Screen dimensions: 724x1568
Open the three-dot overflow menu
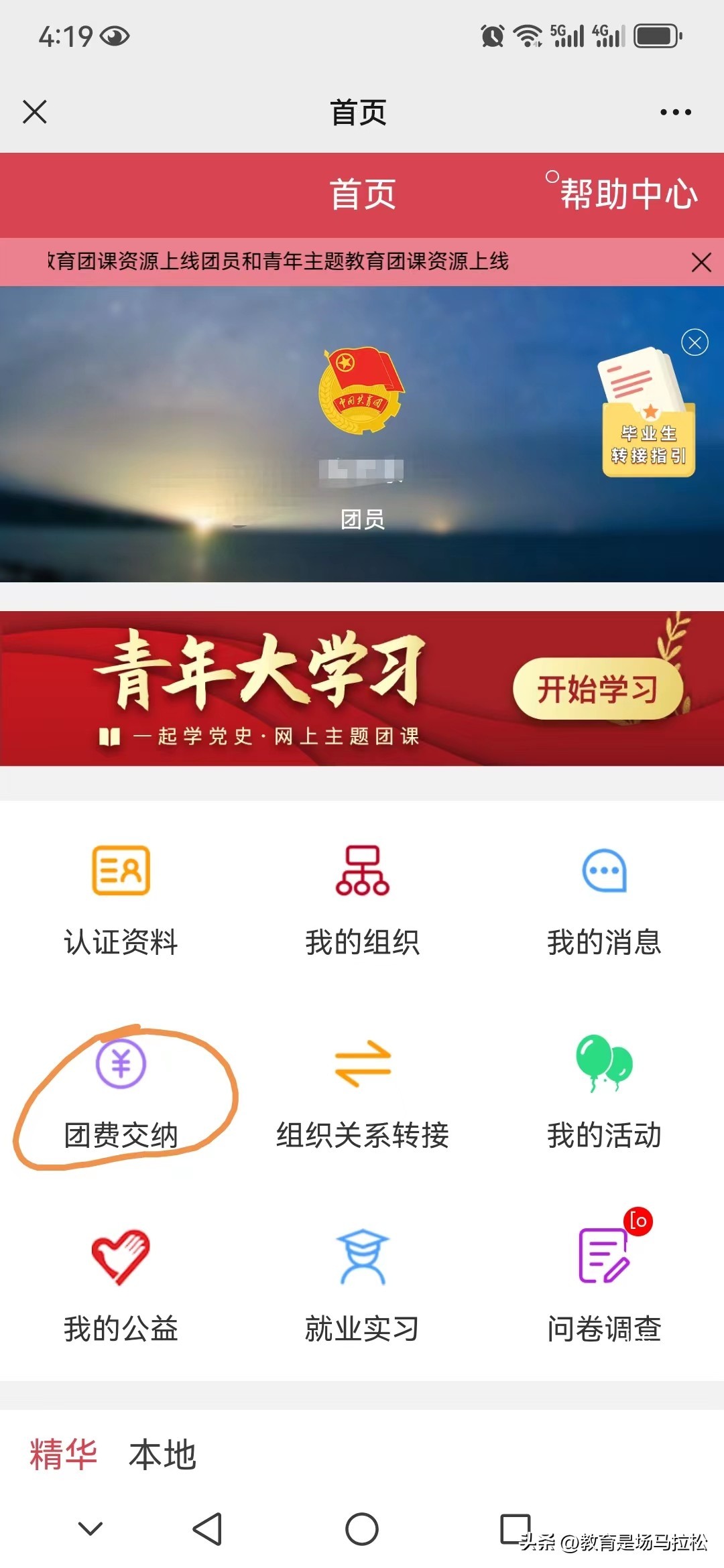click(x=675, y=113)
